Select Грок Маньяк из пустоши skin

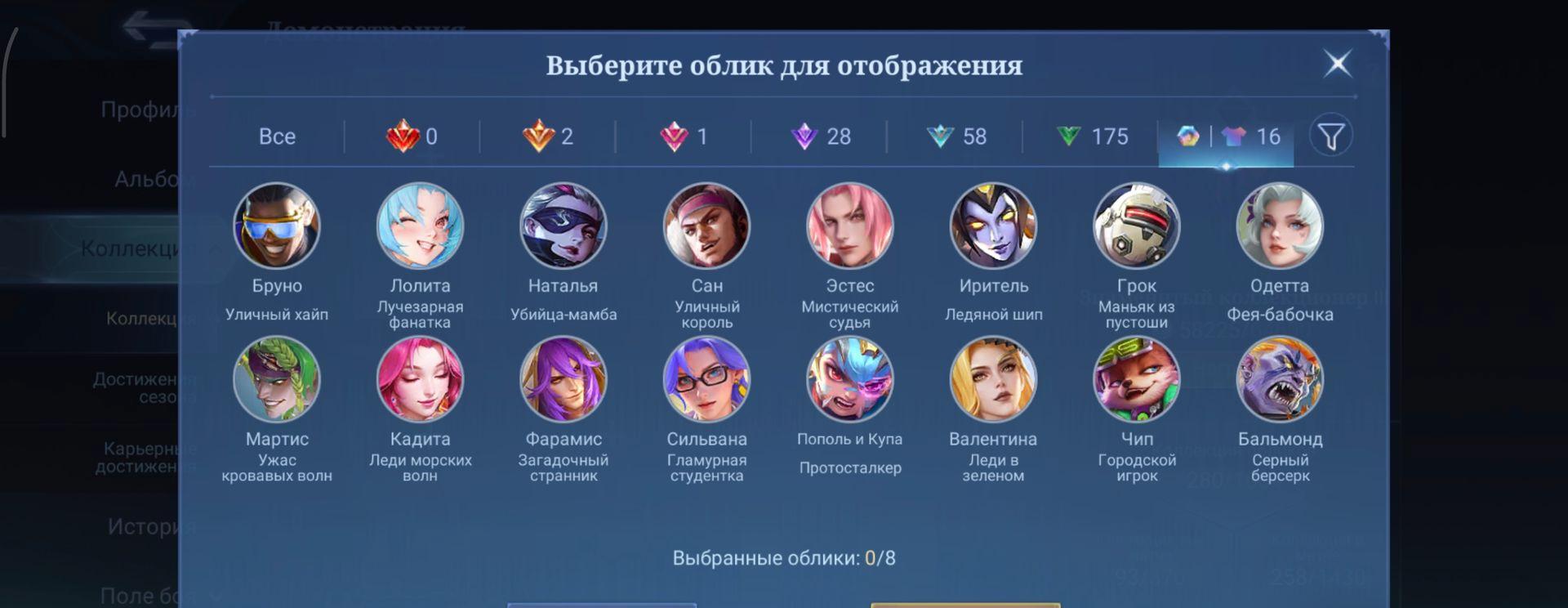coord(1137,226)
